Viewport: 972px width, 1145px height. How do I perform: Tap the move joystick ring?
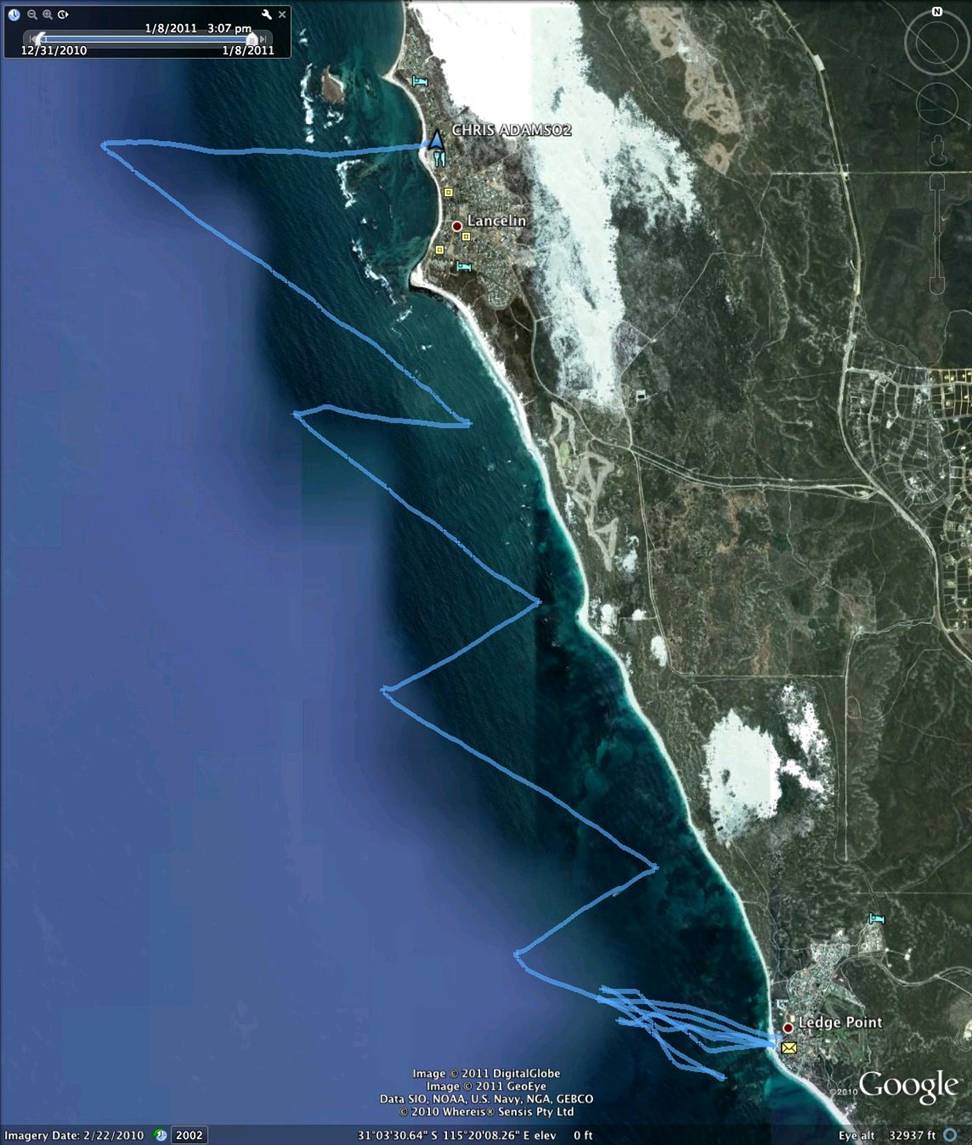[x=937, y=102]
